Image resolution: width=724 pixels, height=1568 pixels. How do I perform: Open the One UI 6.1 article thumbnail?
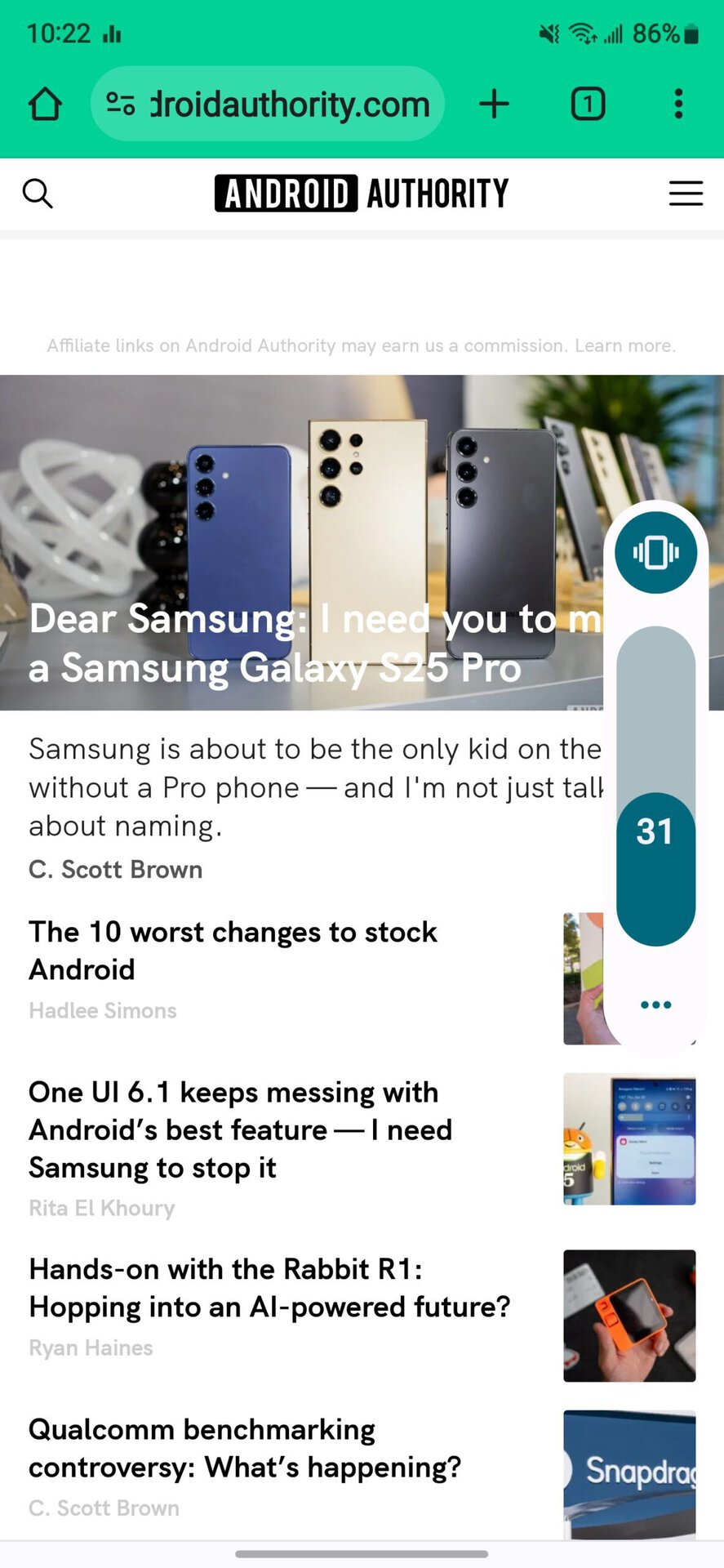pos(629,1139)
